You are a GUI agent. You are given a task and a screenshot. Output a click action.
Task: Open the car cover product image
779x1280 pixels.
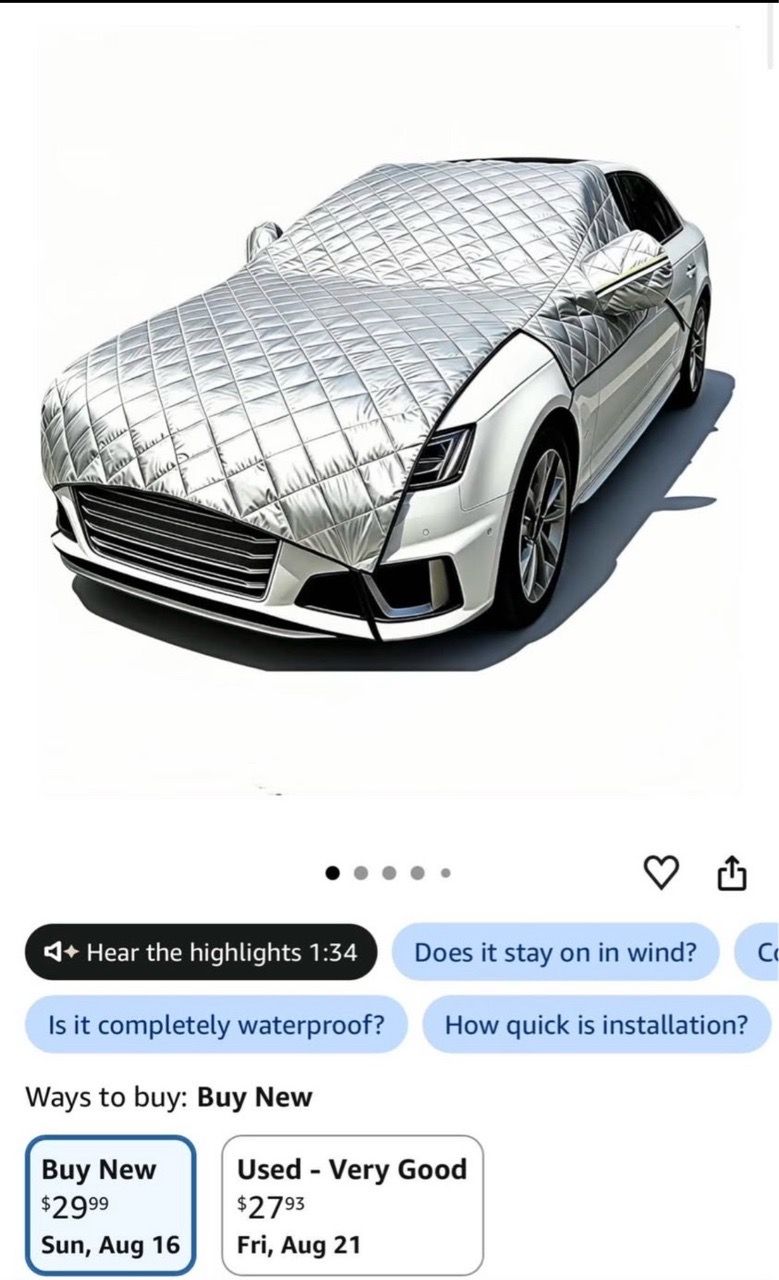click(x=389, y=410)
